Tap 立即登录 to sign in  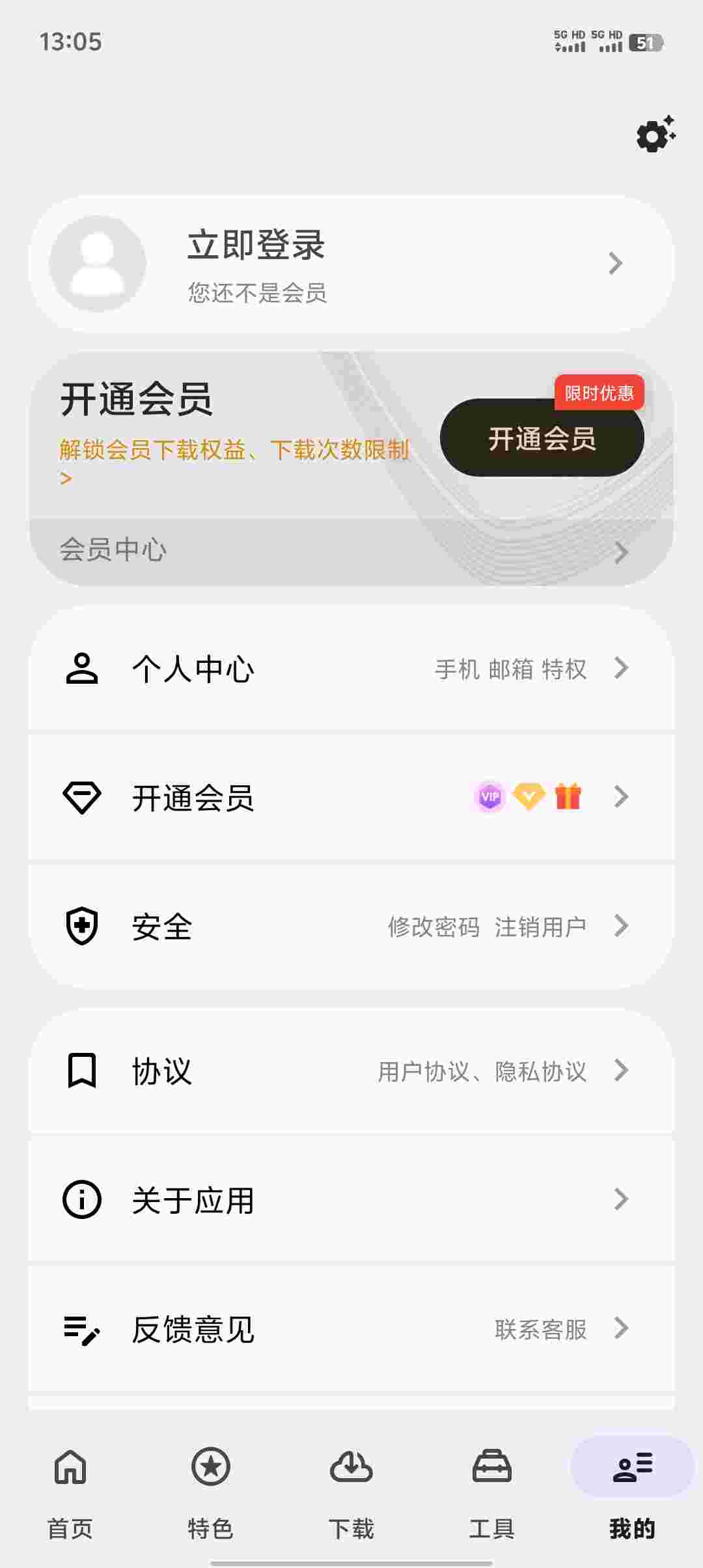(256, 246)
